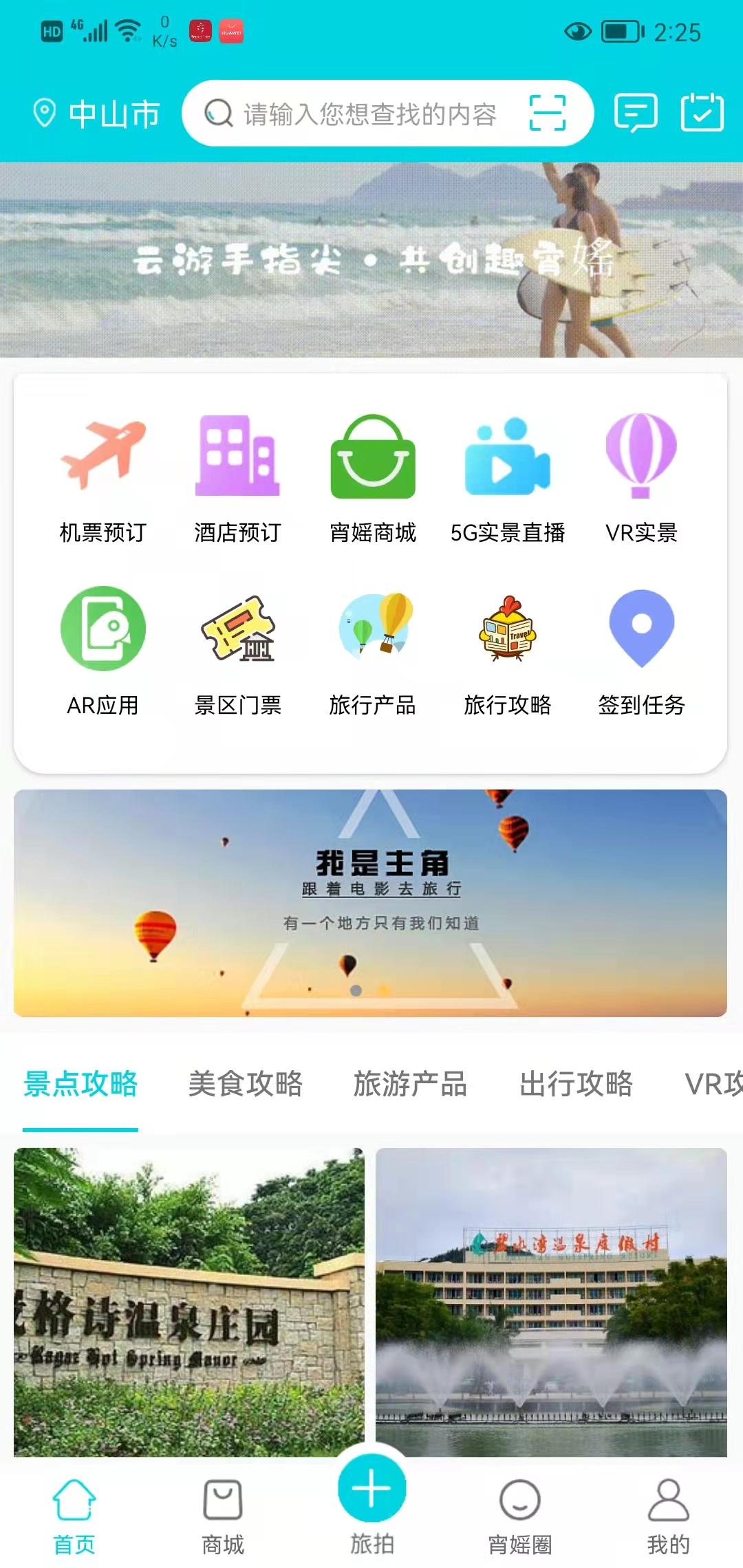View travel guides (旅行攻略)
Image resolution: width=743 pixels, height=1568 pixels.
[x=508, y=653]
